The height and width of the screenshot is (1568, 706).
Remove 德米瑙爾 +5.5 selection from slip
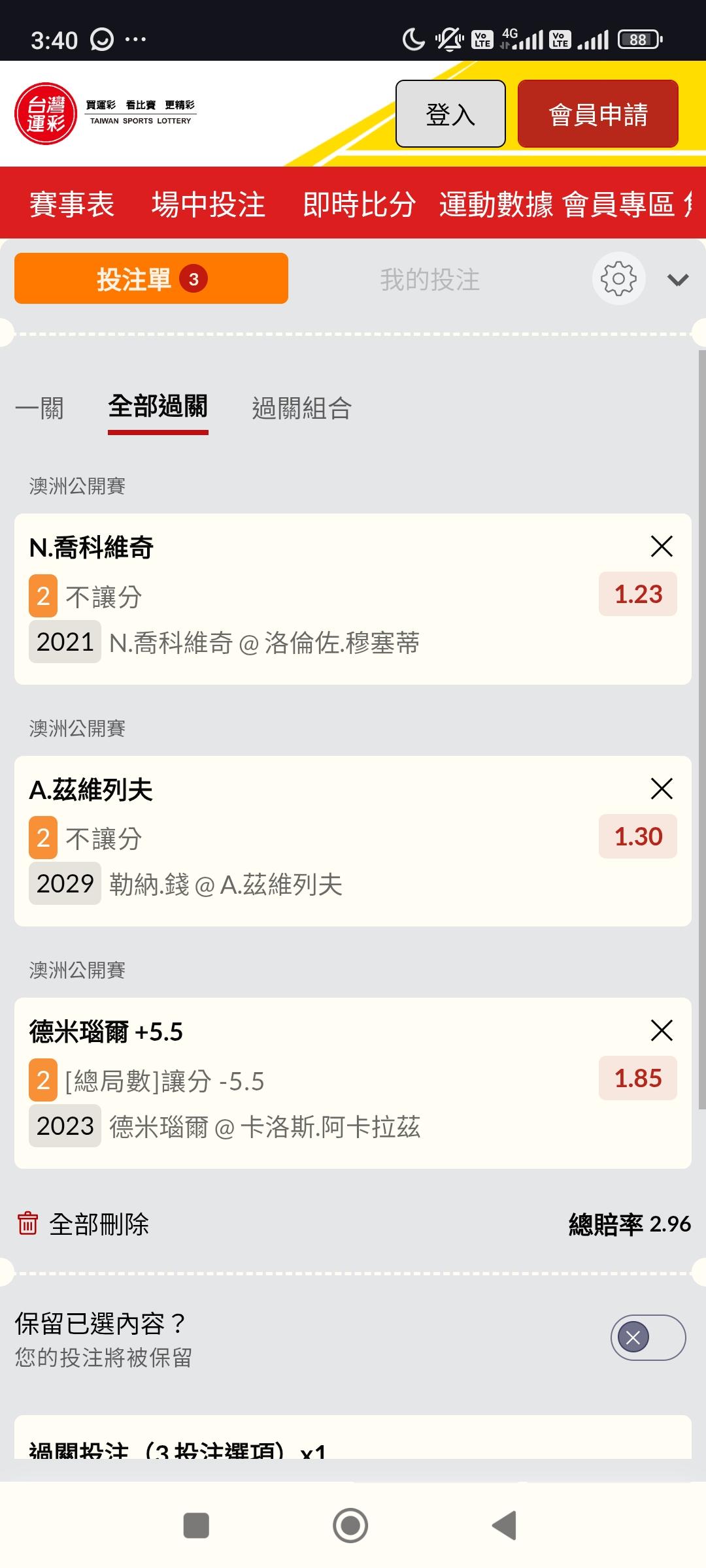pos(662,1030)
